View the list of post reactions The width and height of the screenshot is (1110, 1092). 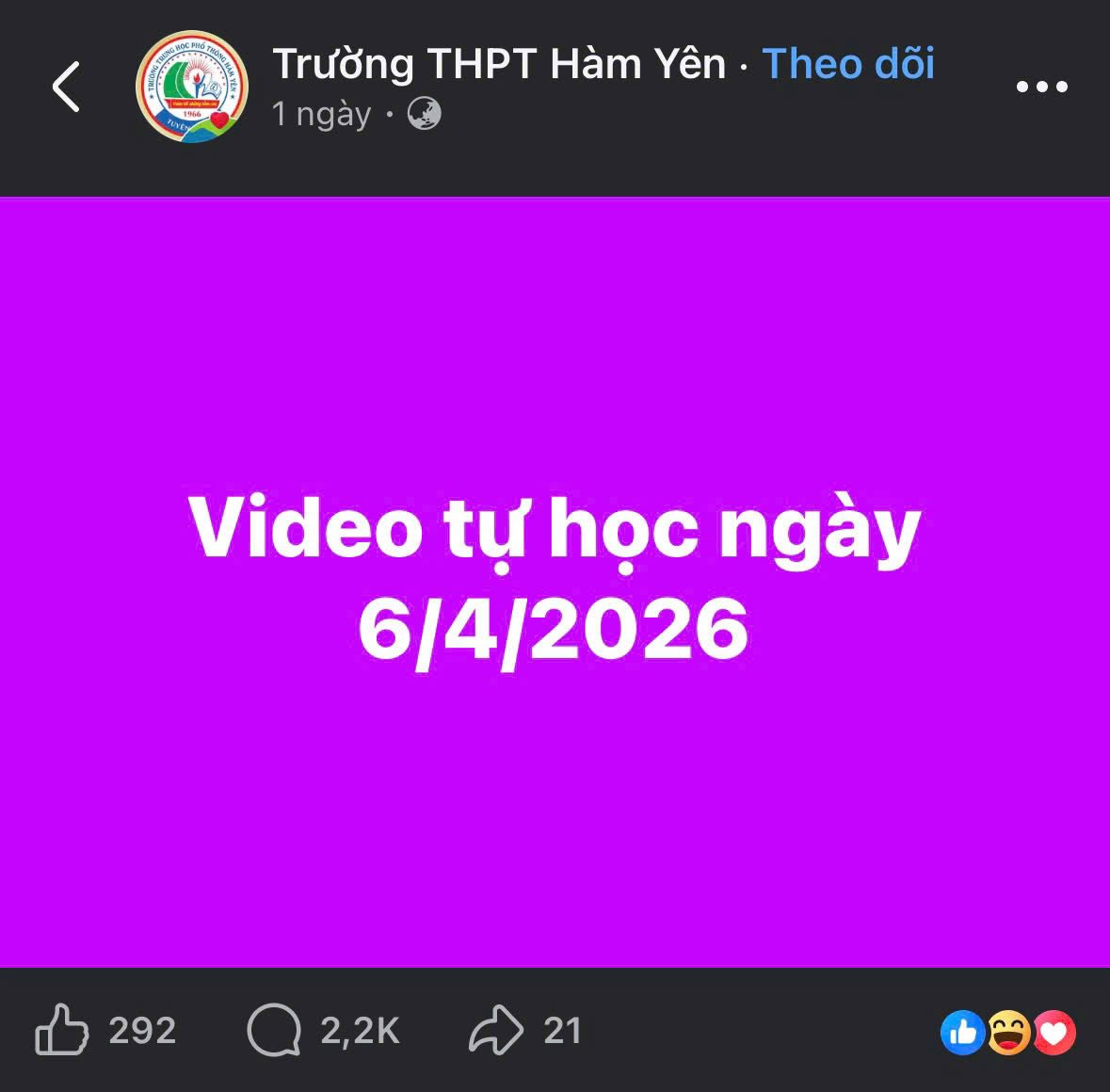pos(1007,1033)
